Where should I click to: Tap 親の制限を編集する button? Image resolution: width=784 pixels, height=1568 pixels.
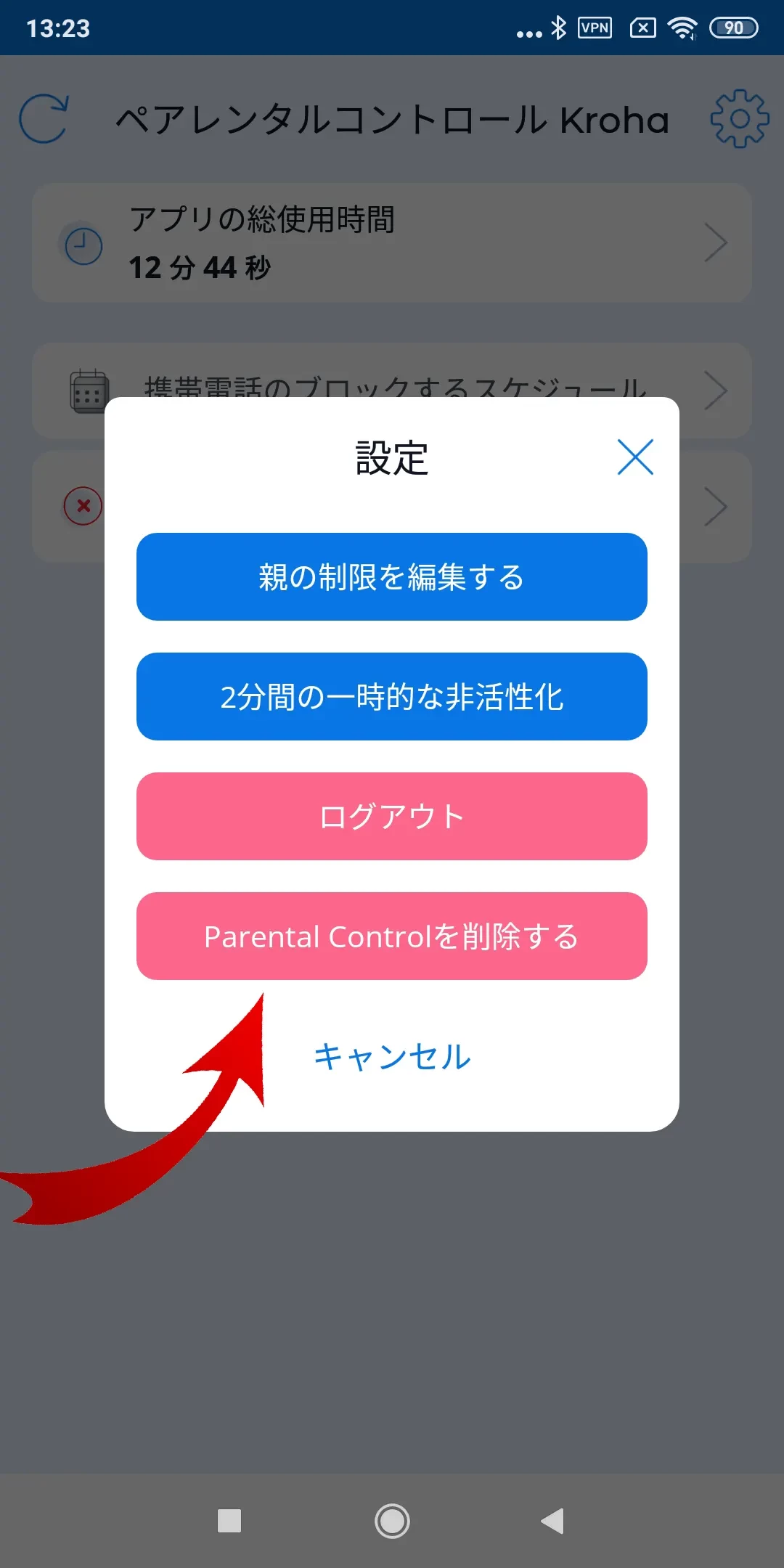392,577
